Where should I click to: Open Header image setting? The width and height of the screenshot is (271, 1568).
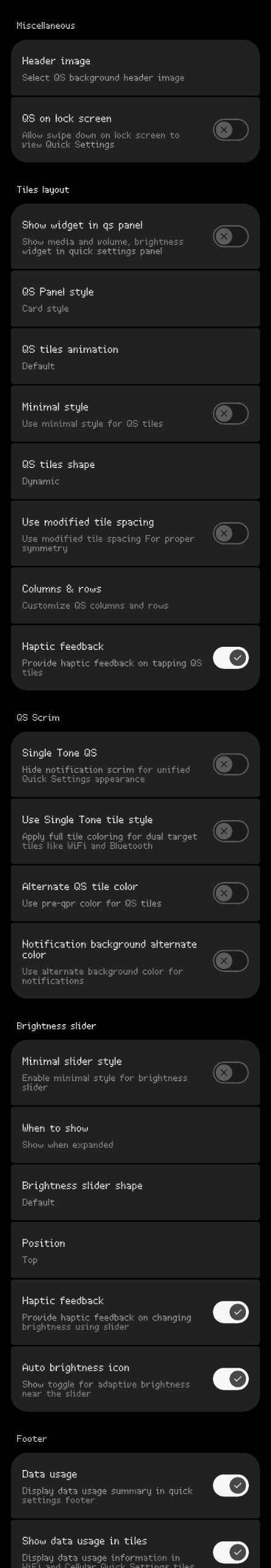tap(135, 68)
